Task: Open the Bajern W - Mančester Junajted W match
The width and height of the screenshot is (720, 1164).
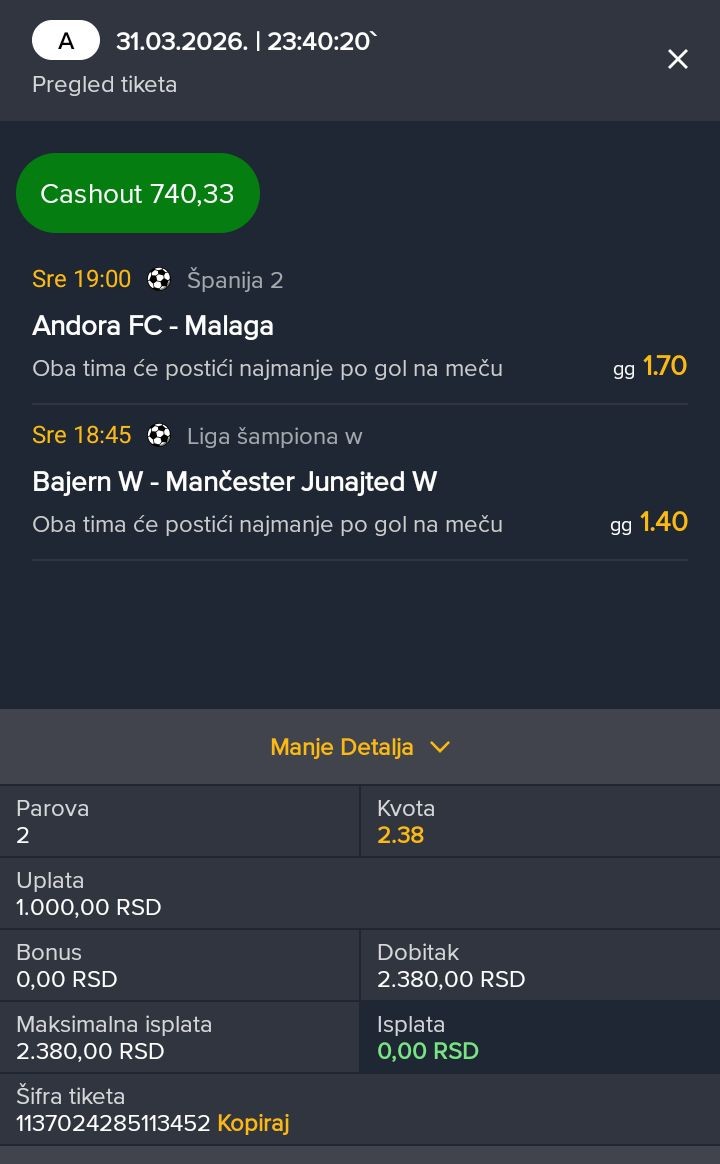Action: point(235,482)
